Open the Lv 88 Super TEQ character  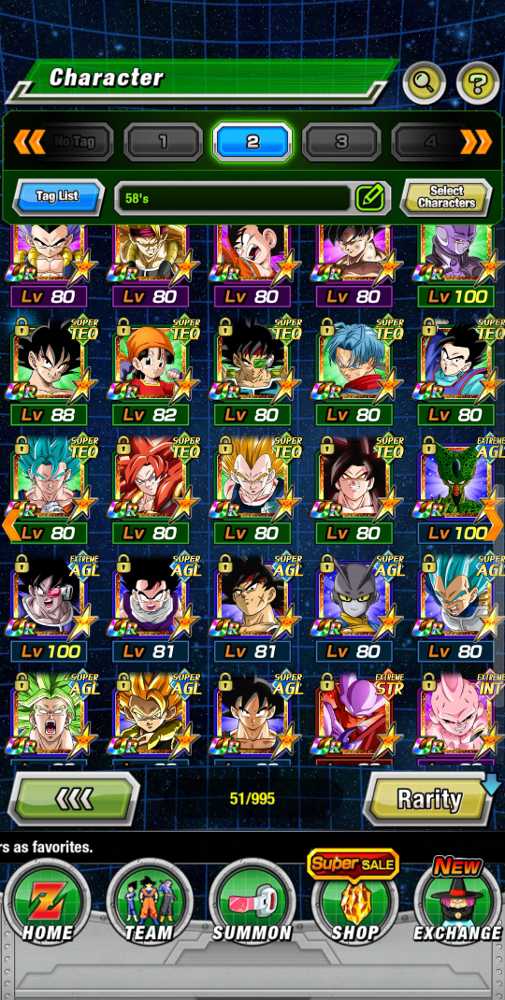click(x=48, y=371)
